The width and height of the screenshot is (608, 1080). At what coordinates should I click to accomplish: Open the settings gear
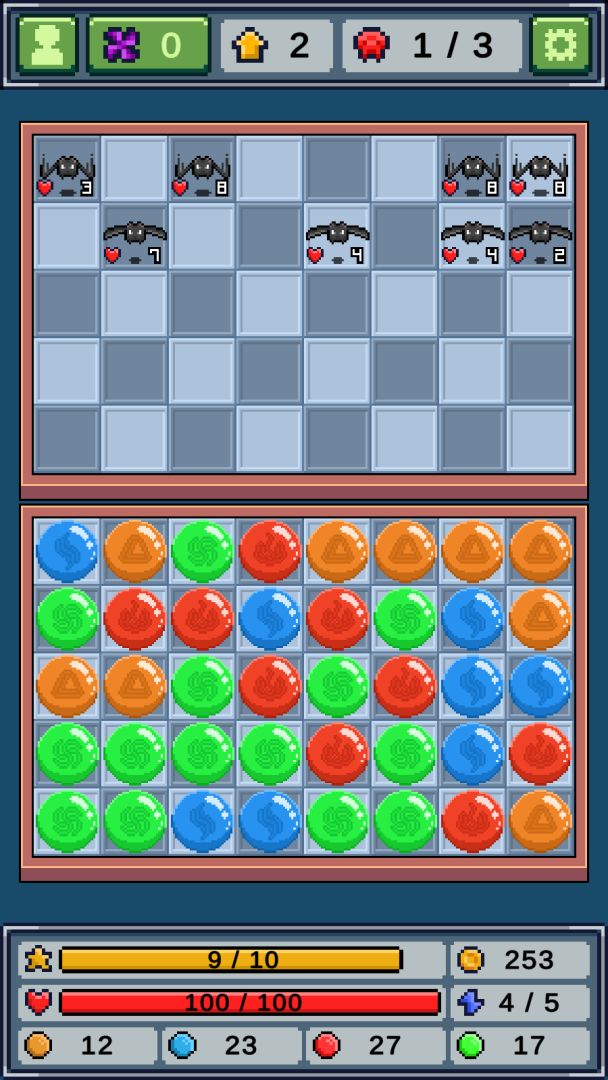pyautogui.click(x=560, y=45)
